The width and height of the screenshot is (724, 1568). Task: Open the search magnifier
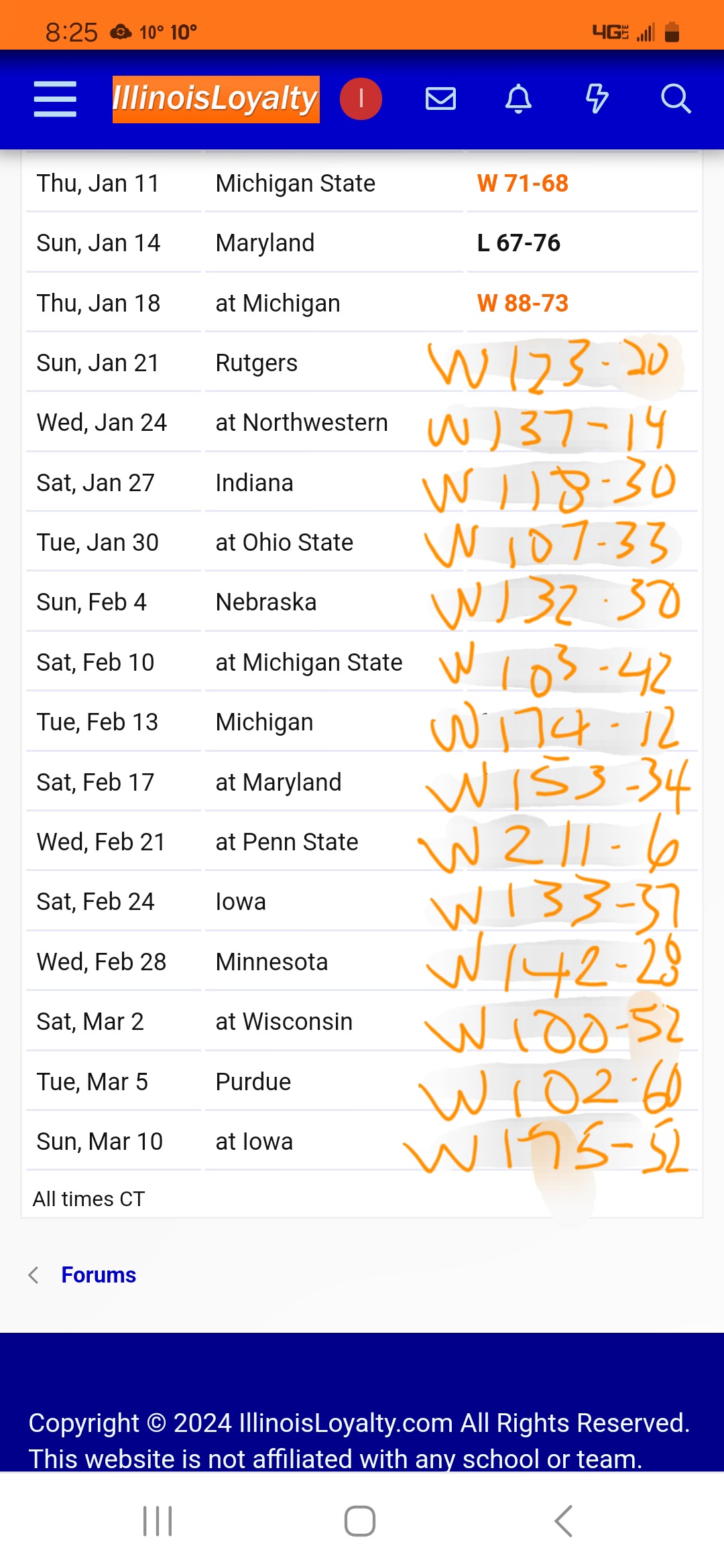(675, 99)
